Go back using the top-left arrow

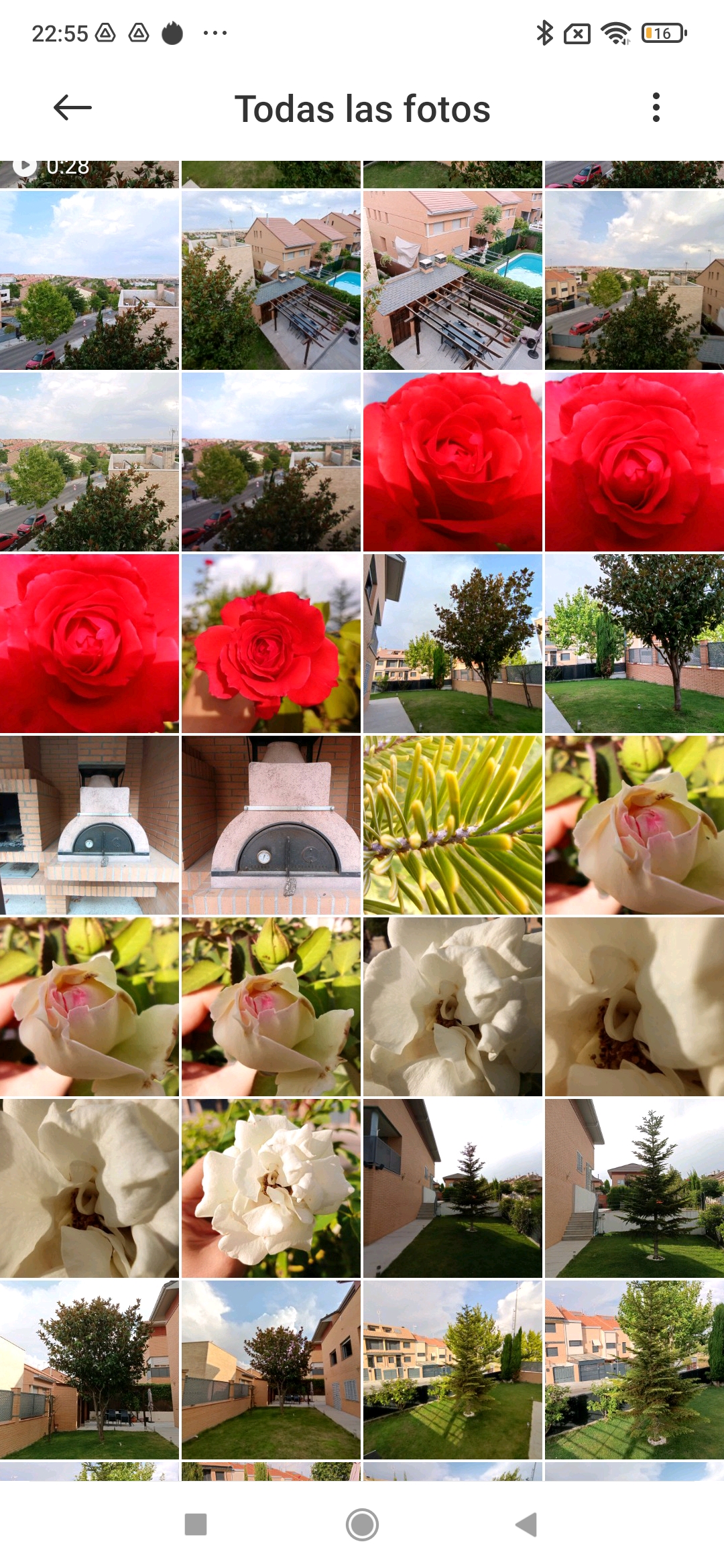pos(72,107)
